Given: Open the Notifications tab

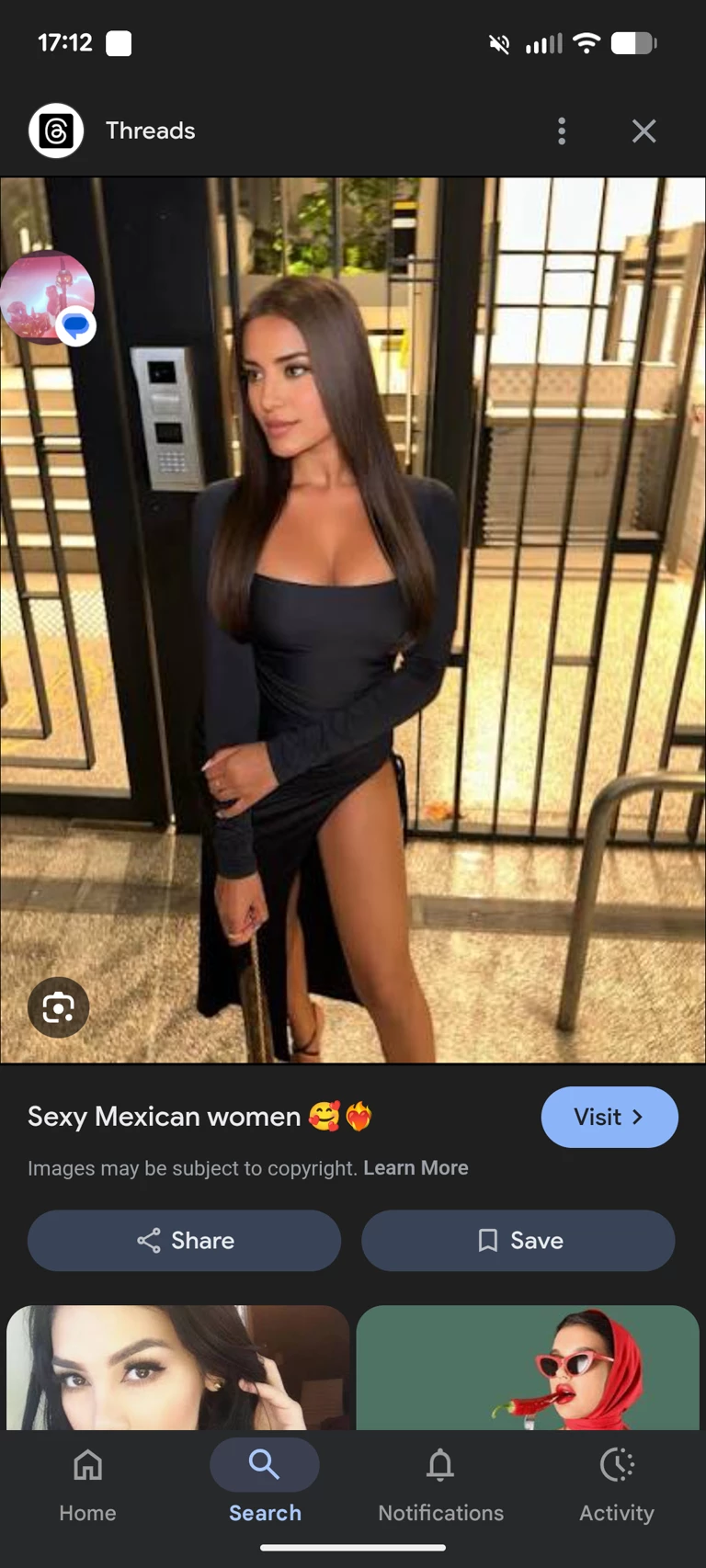Looking at the screenshot, I should pos(440,1482).
